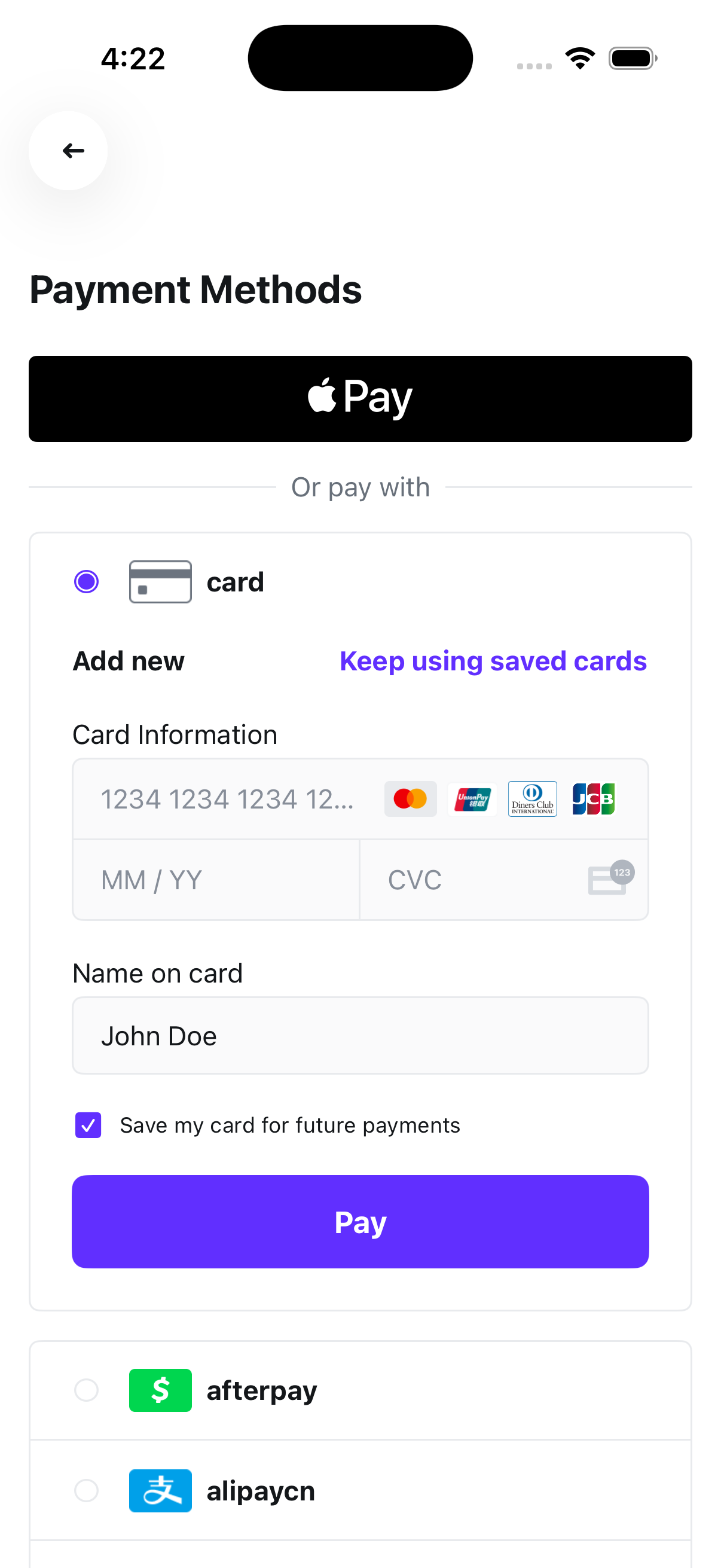Viewport: 721px width, 1568px height.
Task: Choose alipaycn as payment method
Action: (87, 1491)
